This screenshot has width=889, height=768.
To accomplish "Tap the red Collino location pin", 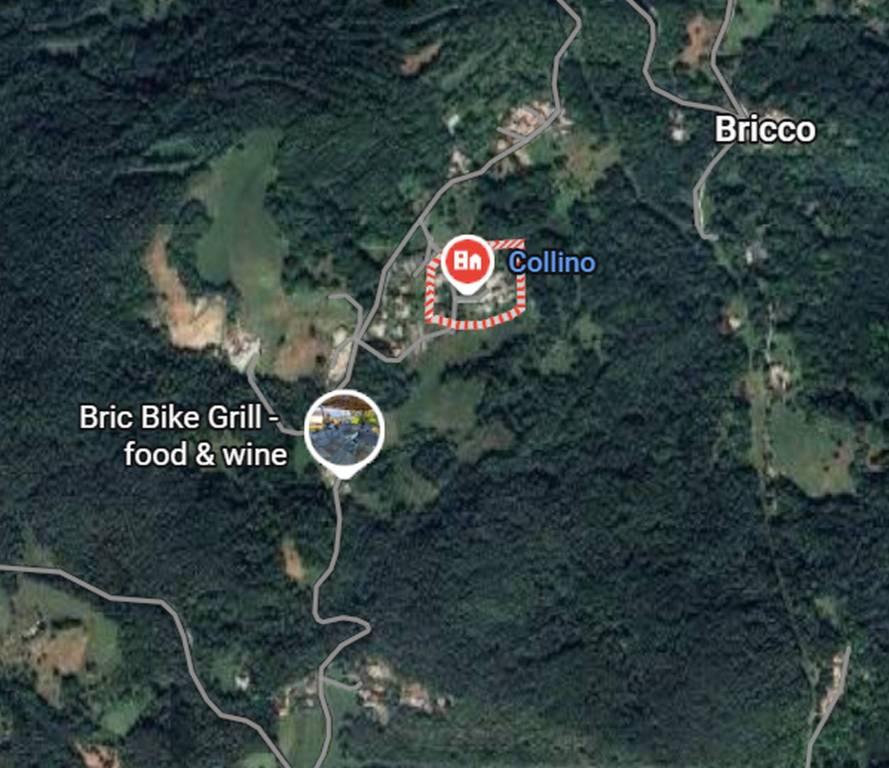I will click(466, 263).
